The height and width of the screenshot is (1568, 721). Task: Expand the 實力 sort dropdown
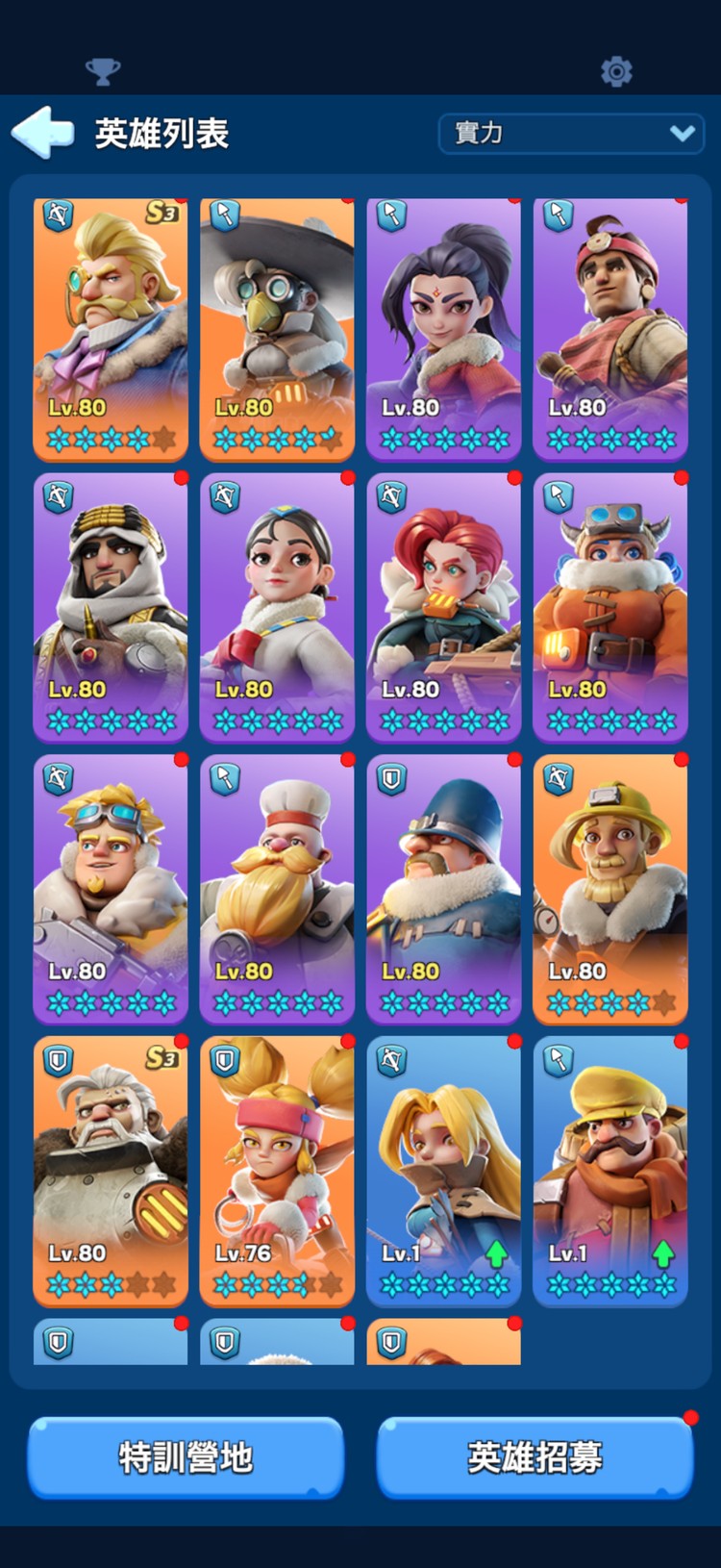pyautogui.click(x=570, y=133)
